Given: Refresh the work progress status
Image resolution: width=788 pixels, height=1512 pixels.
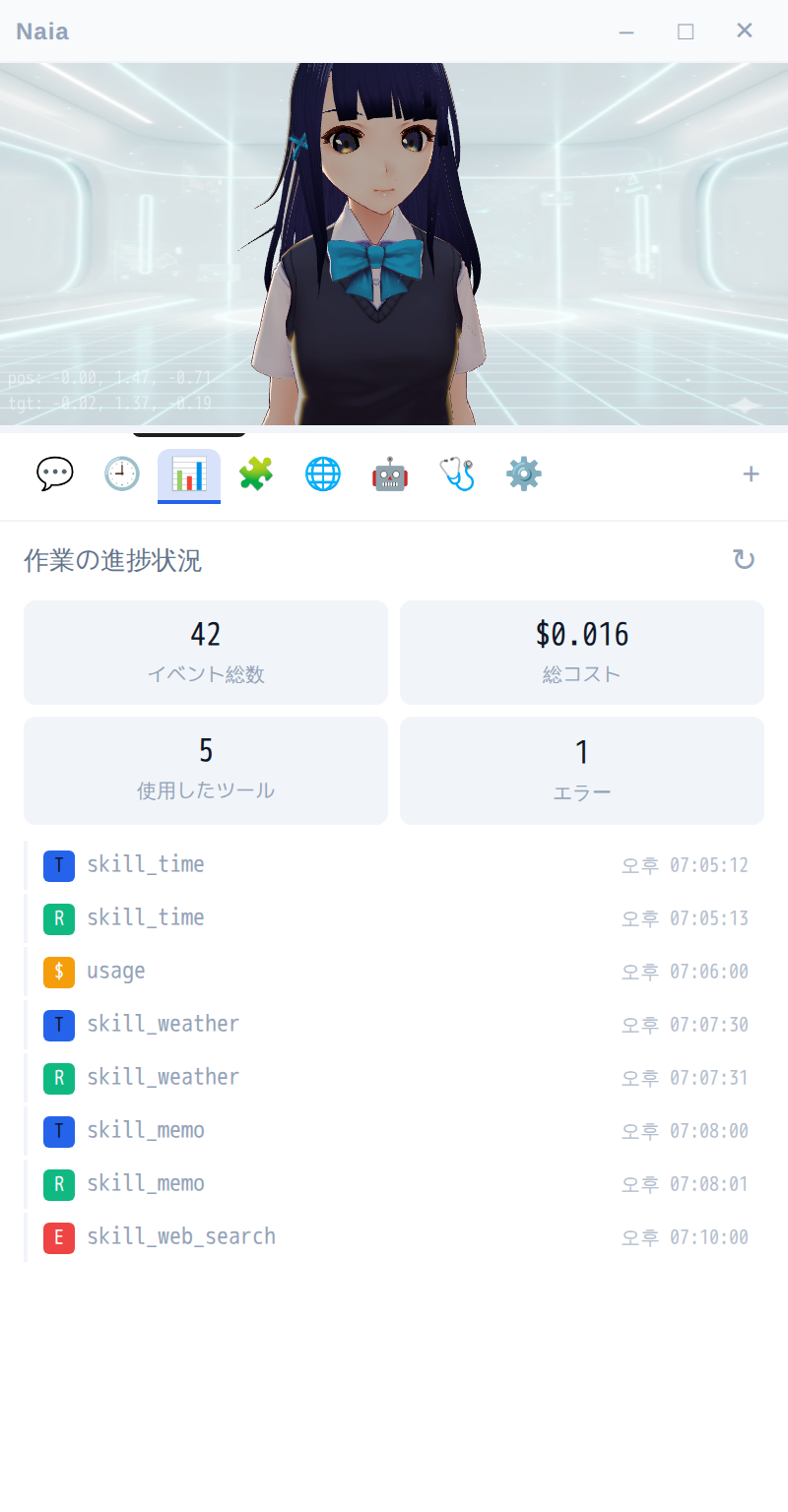Looking at the screenshot, I should 744,561.
